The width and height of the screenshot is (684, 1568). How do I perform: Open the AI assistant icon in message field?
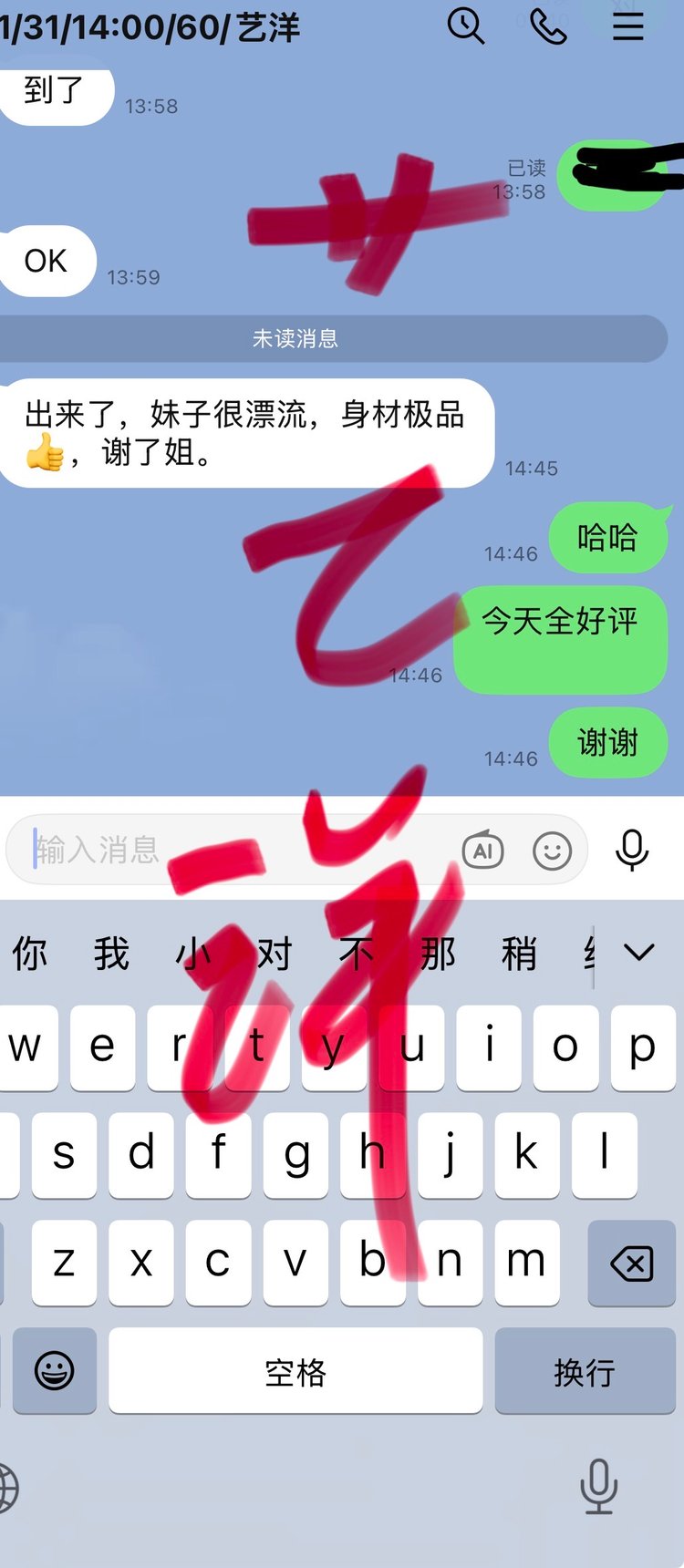pyautogui.click(x=482, y=851)
